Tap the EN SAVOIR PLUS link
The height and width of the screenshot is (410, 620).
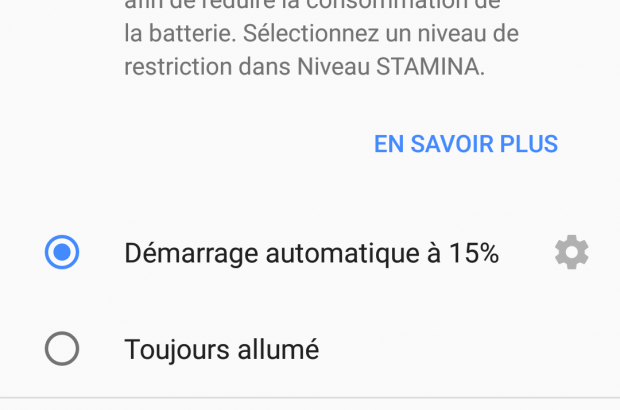click(x=465, y=144)
